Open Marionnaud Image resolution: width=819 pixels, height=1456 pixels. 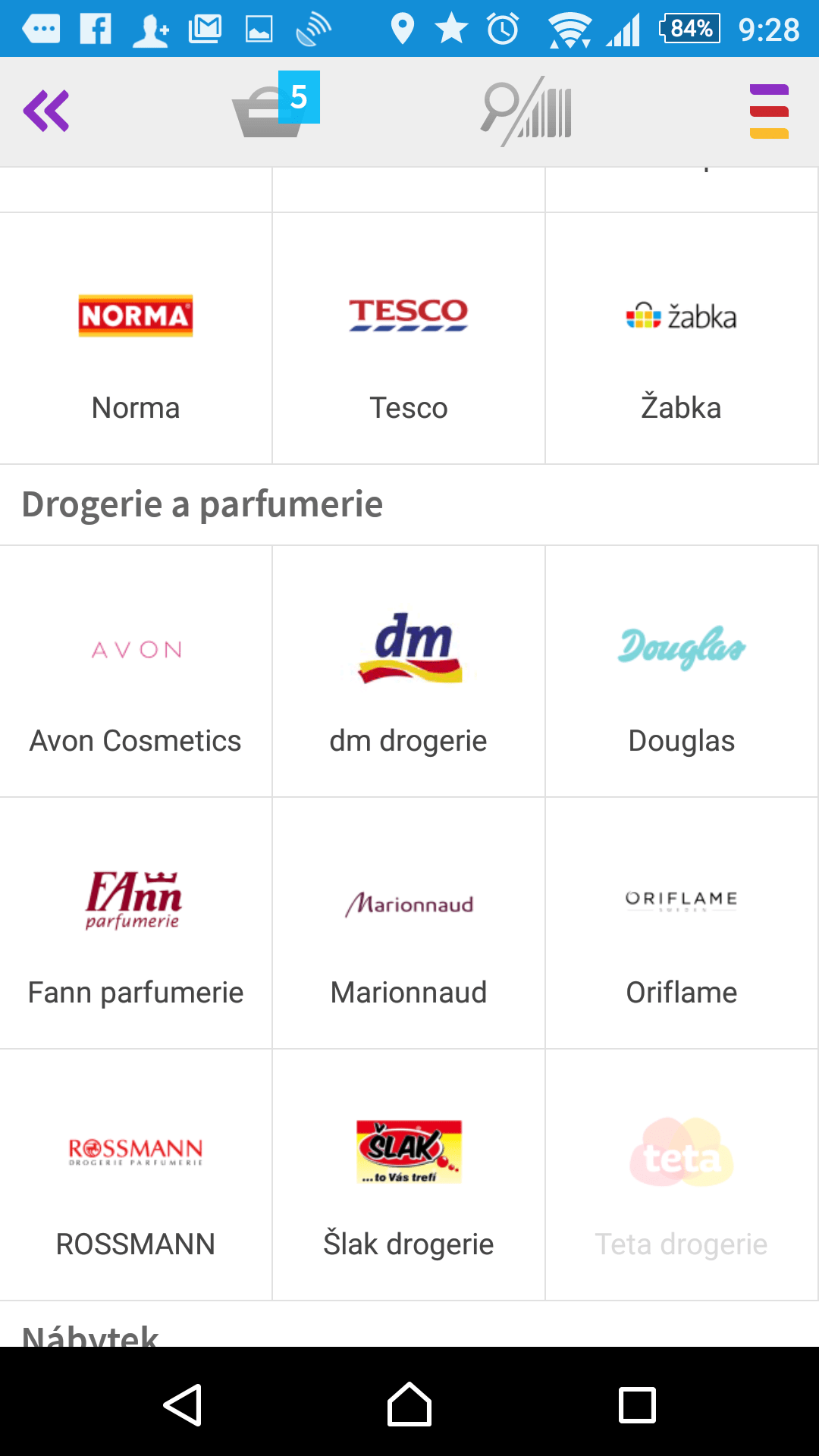(409, 923)
